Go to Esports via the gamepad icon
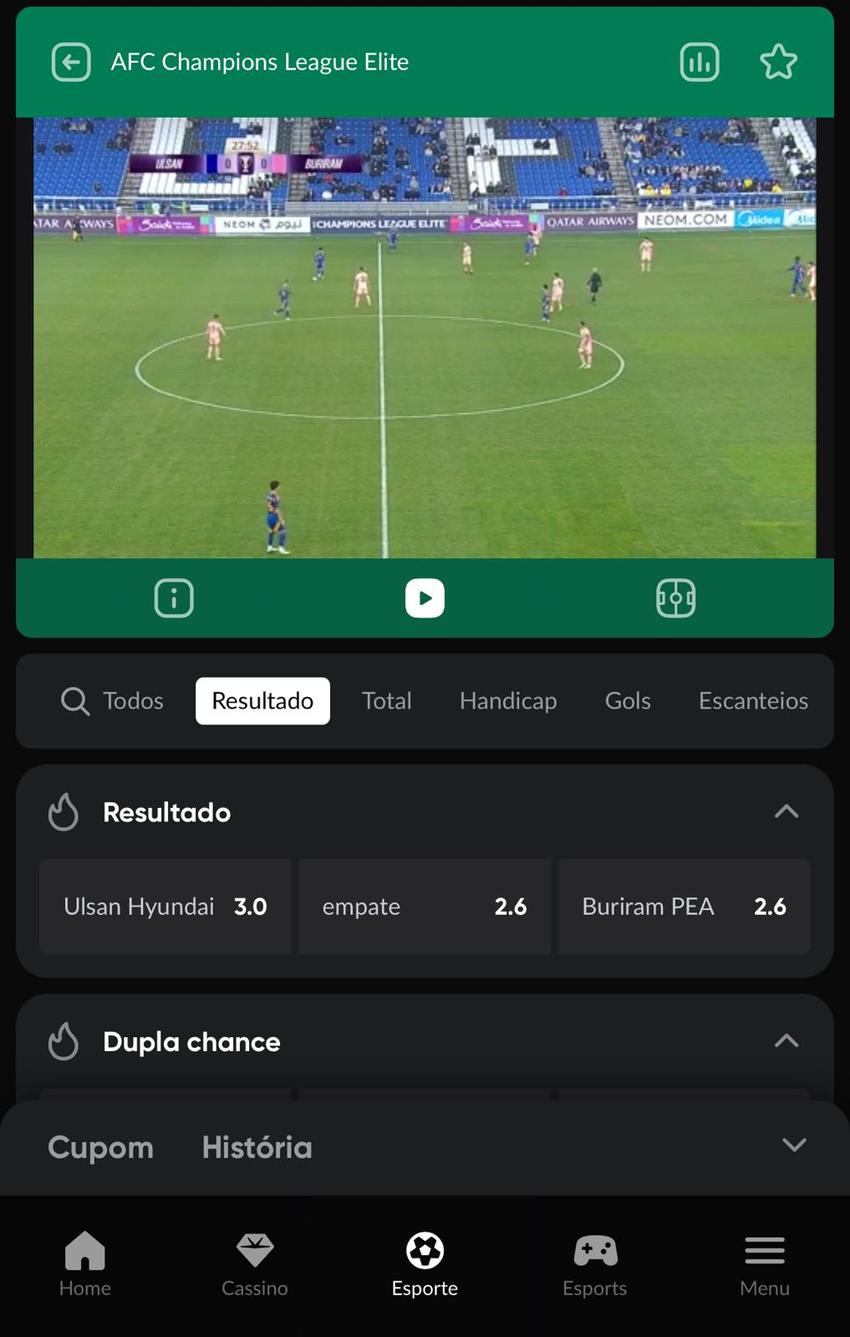This screenshot has height=1337, width=850. coord(594,1263)
